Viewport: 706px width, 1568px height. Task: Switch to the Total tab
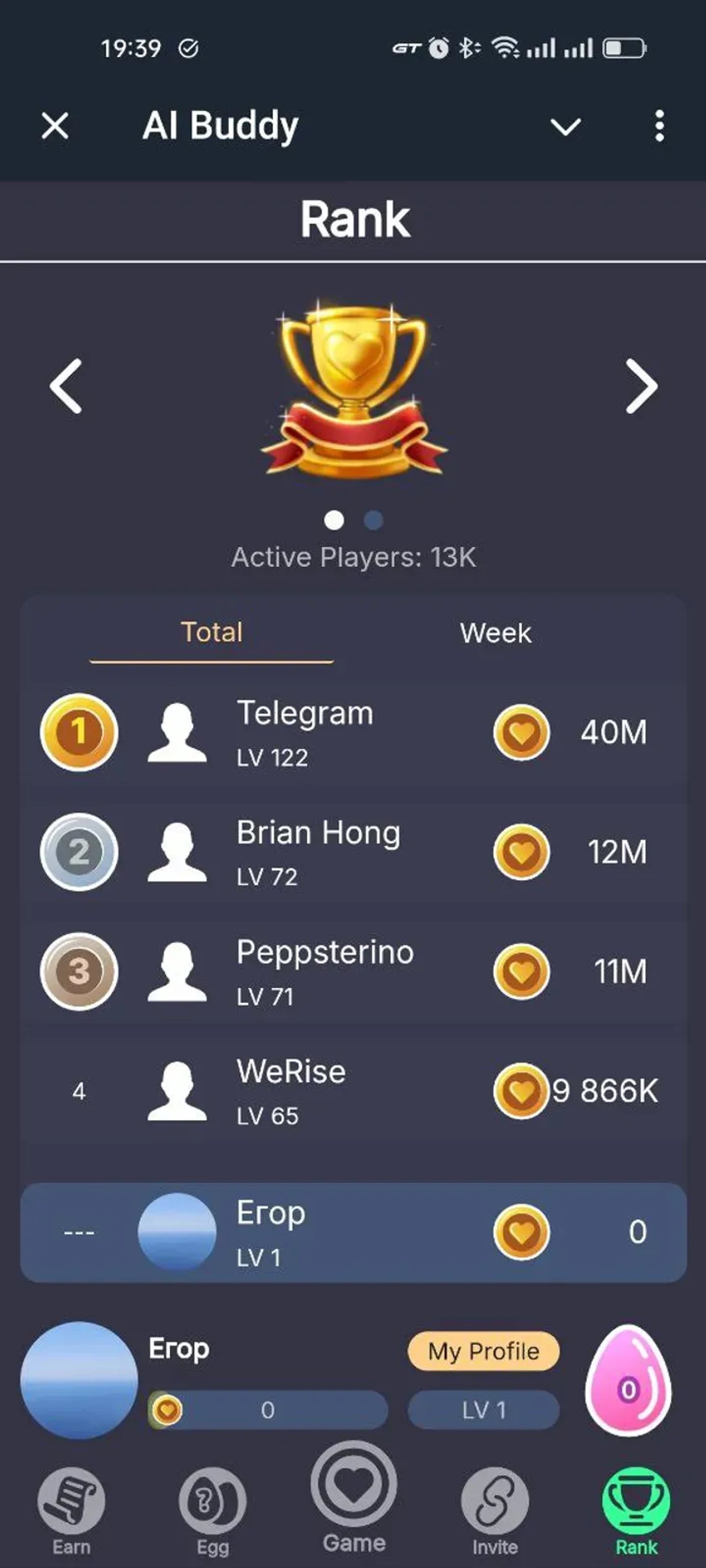pos(212,633)
